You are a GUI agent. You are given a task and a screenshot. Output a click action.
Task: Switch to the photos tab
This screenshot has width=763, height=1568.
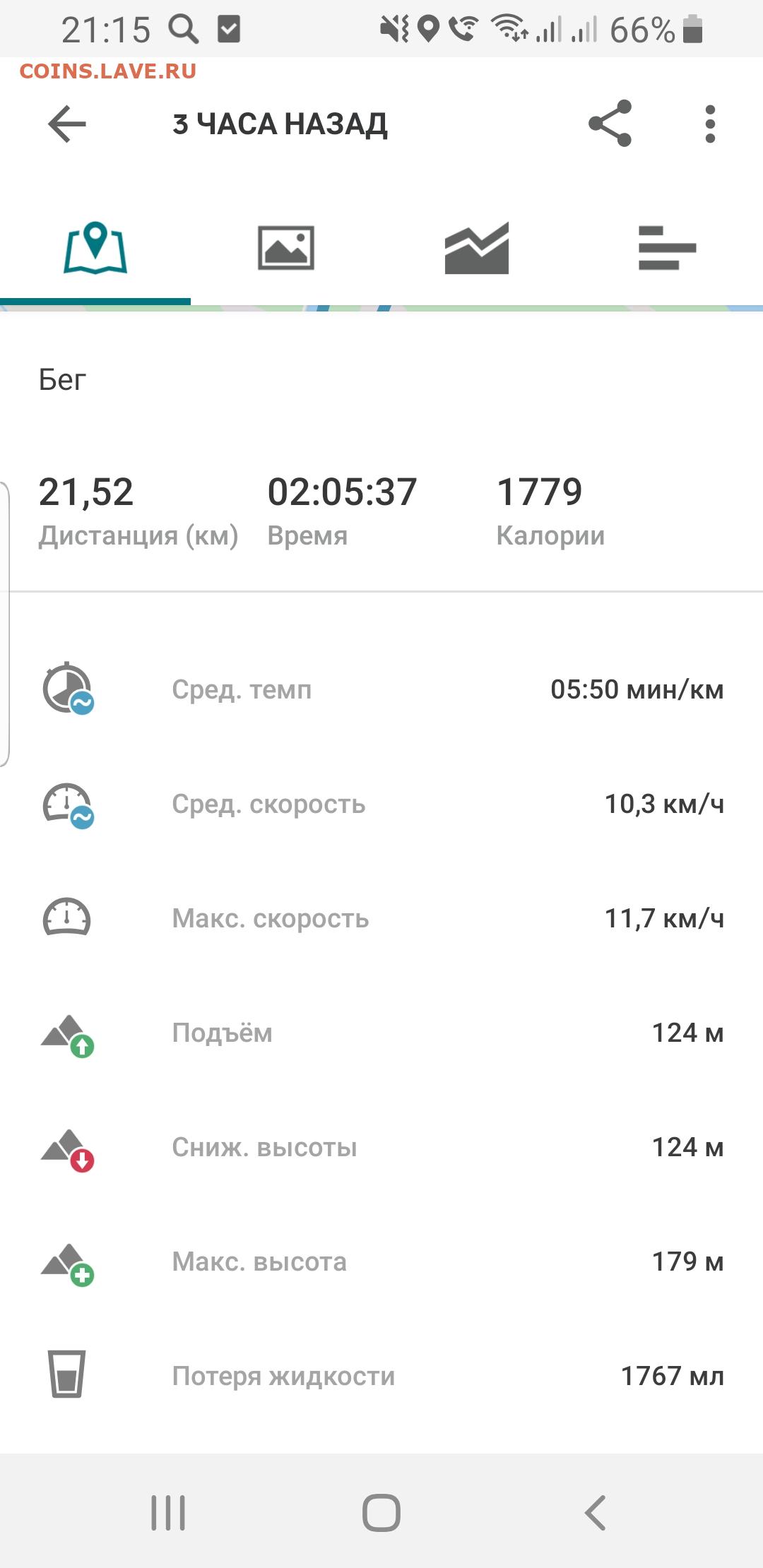286,248
